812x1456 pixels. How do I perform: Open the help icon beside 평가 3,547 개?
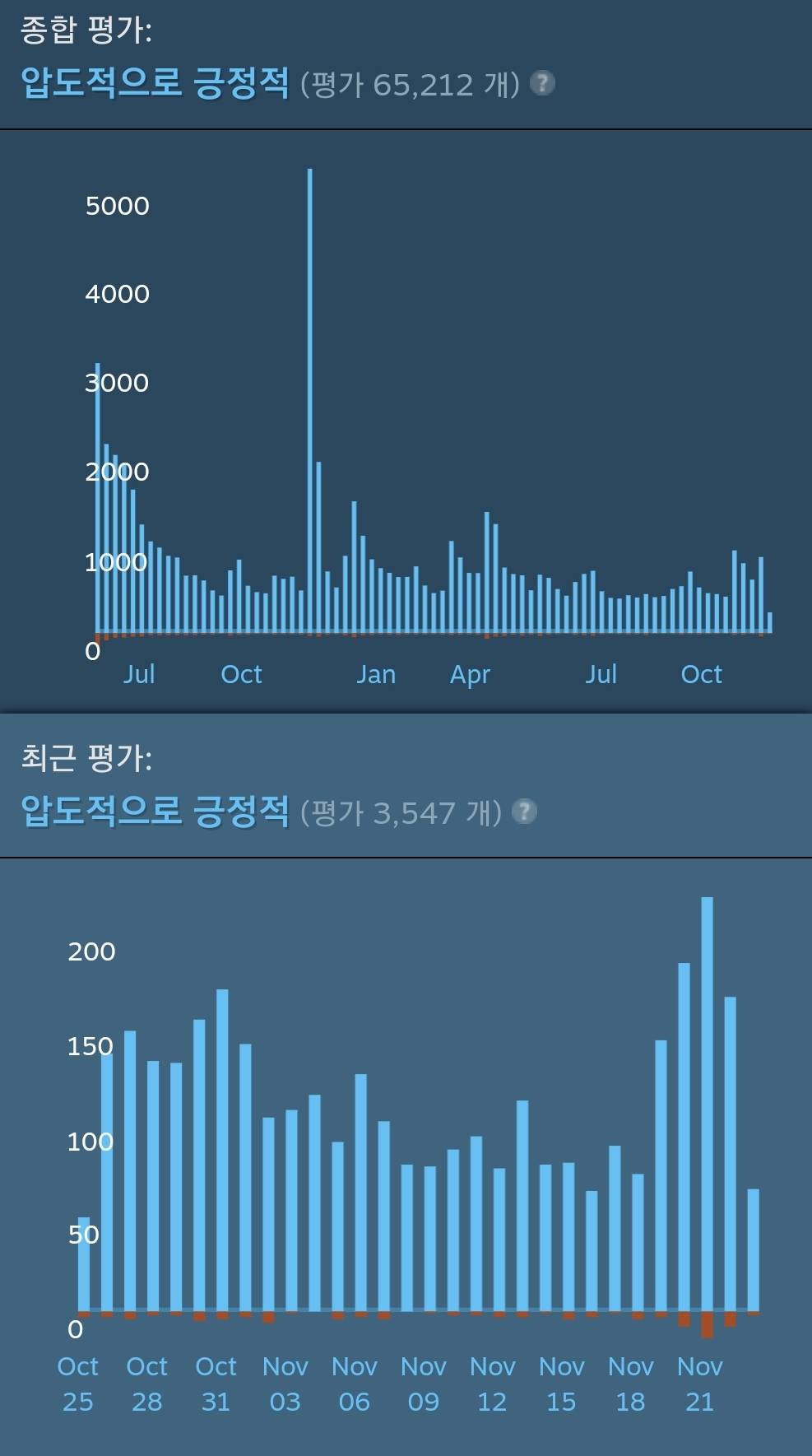[524, 812]
